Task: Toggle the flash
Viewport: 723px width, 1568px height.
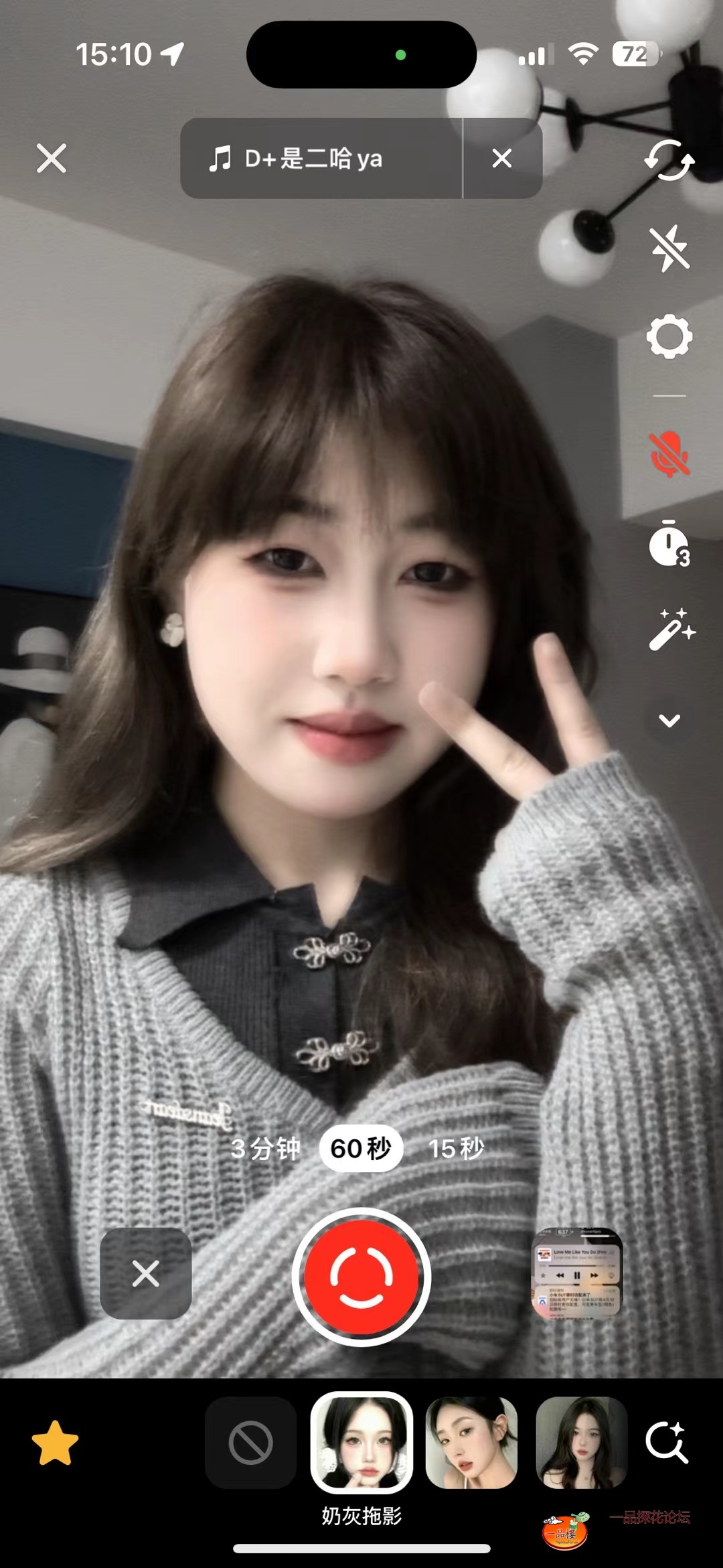Action: click(669, 247)
